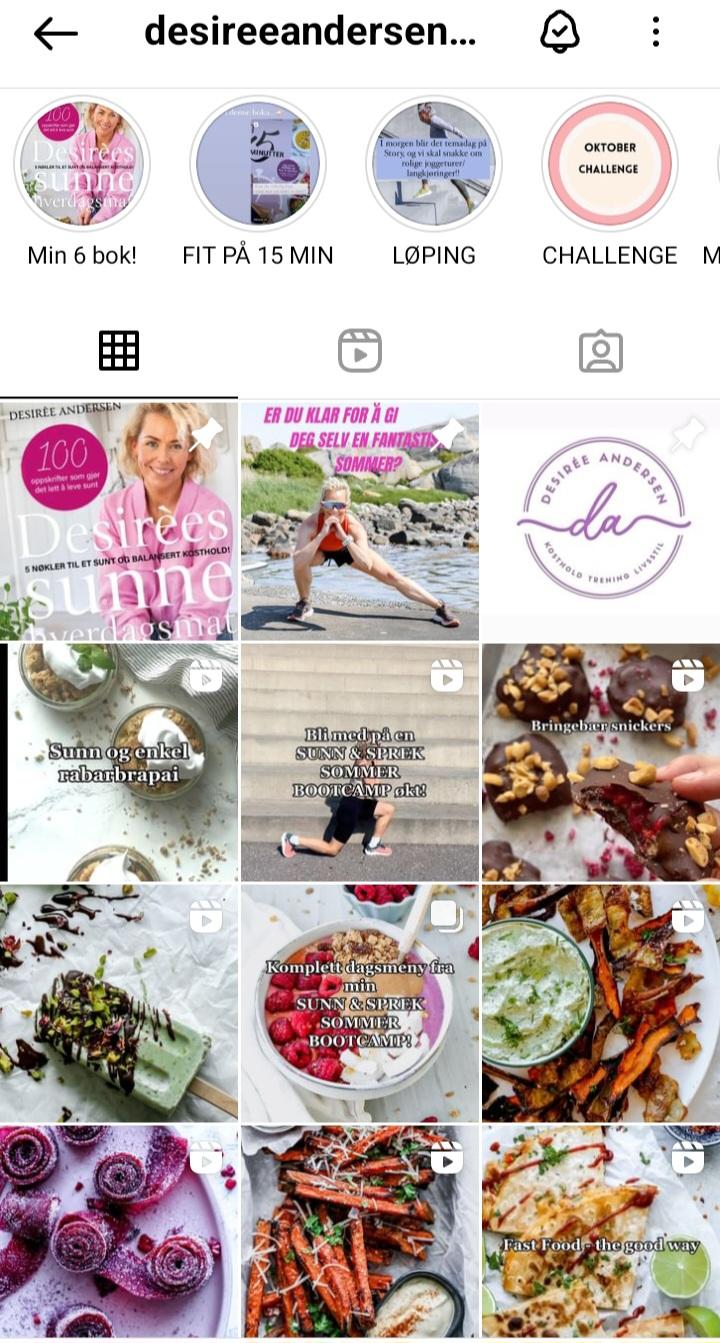Image resolution: width=720 pixels, height=1343 pixels.
Task: Open the CHALLENGE highlight
Action: (x=610, y=164)
